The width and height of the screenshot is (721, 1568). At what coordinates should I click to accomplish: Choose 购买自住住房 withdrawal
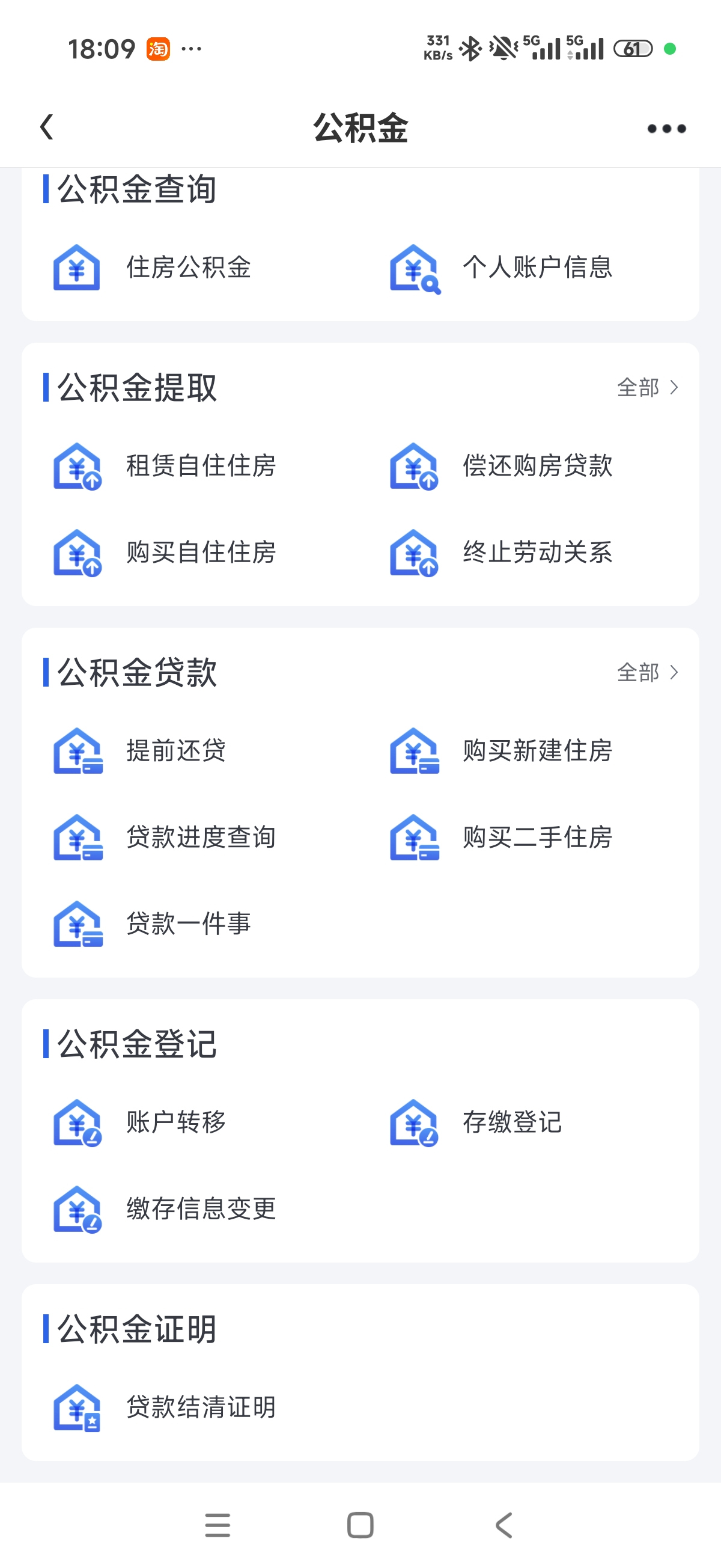tap(200, 552)
